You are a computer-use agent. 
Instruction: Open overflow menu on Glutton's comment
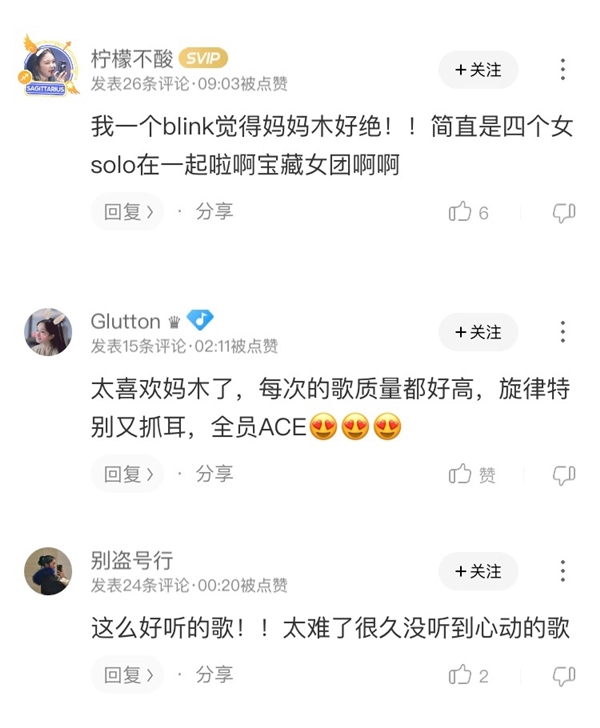point(563,332)
